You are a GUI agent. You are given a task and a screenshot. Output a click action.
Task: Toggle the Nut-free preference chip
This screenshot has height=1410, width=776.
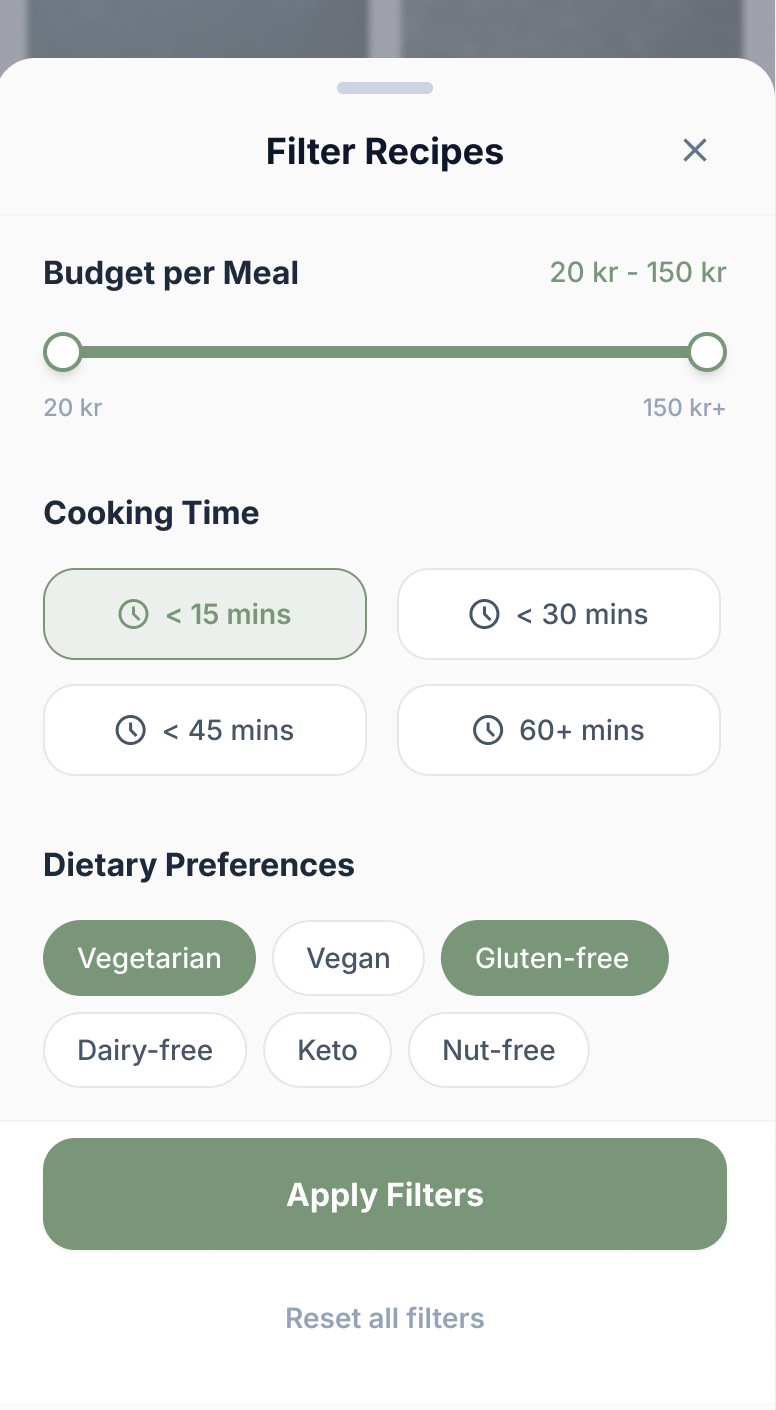tap(498, 1050)
